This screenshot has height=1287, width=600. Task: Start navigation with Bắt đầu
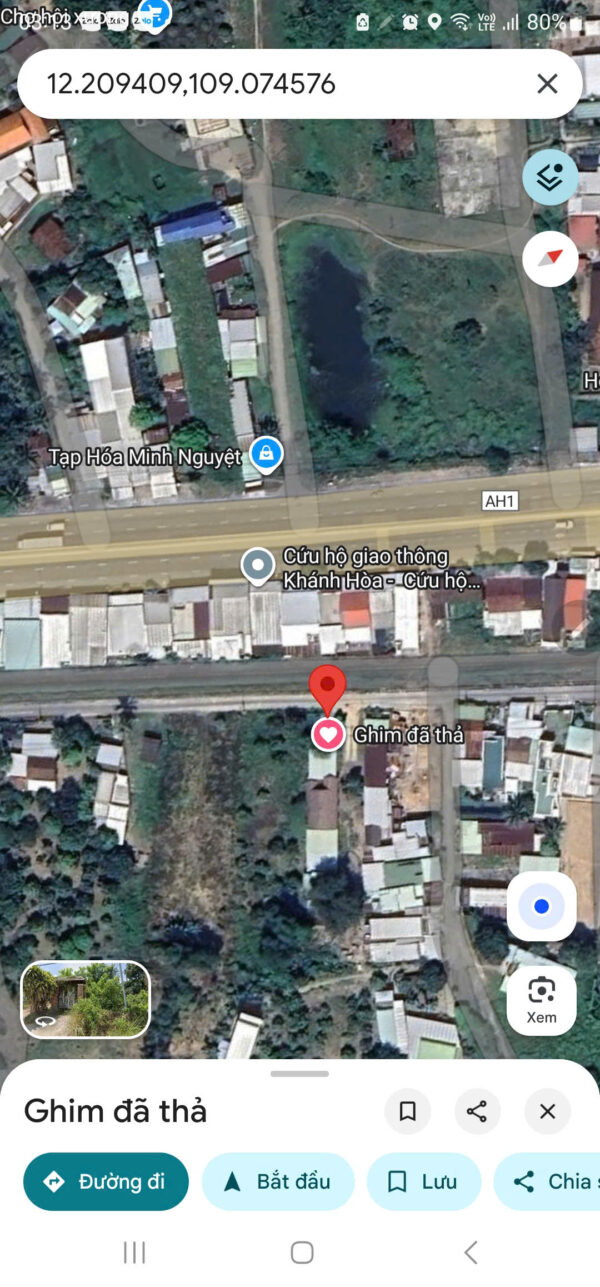tap(278, 1182)
